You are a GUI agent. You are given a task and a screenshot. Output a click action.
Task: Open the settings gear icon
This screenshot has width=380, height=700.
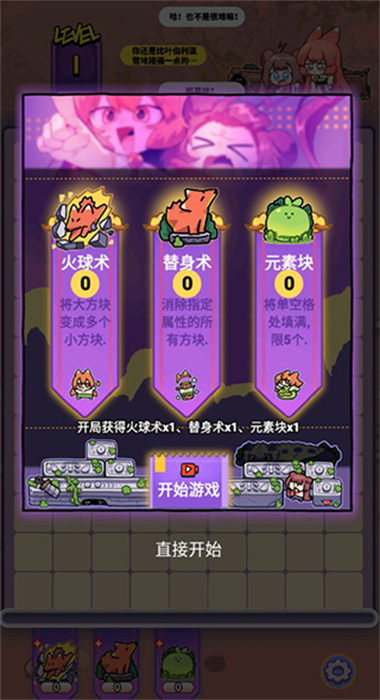click(x=338, y=670)
